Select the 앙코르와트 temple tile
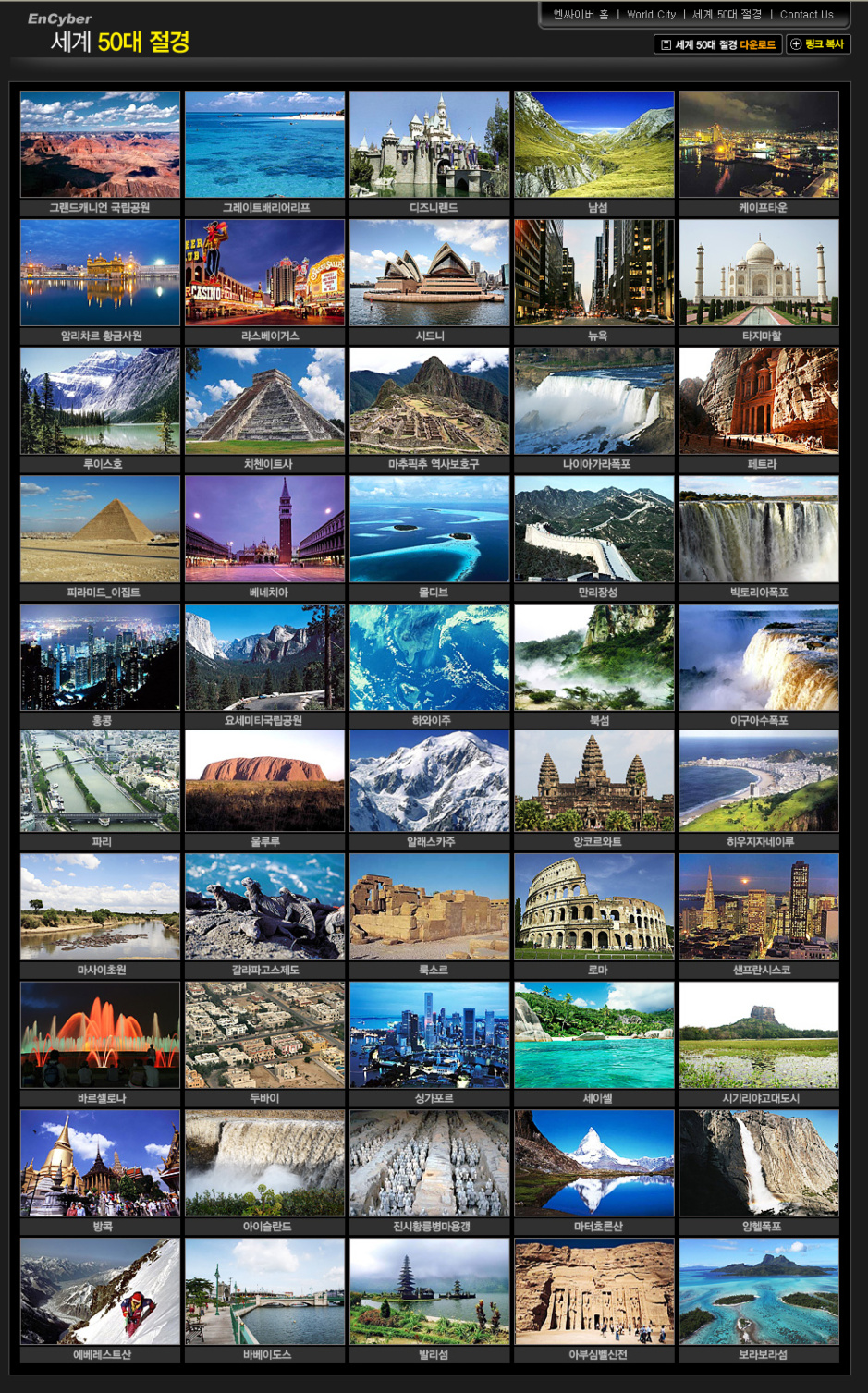Image resolution: width=868 pixels, height=1393 pixels. [593, 781]
